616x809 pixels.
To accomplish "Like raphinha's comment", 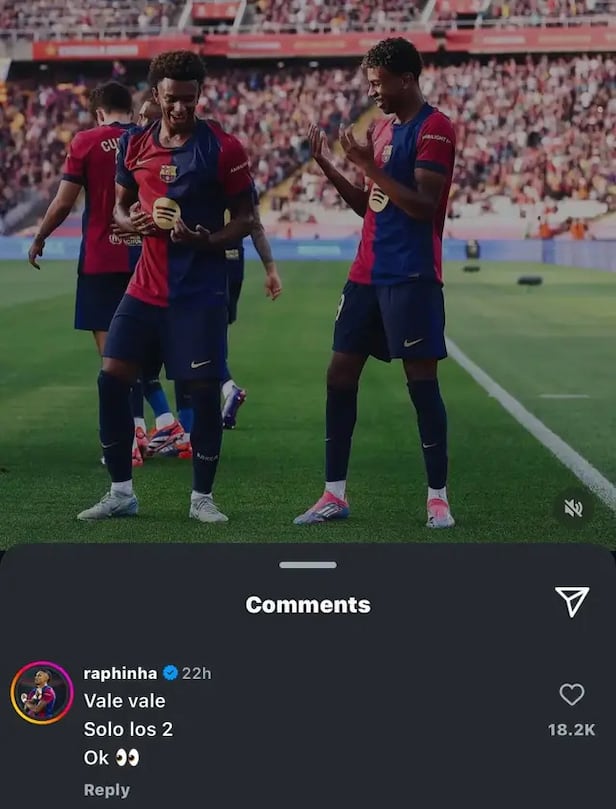I will click(x=572, y=694).
